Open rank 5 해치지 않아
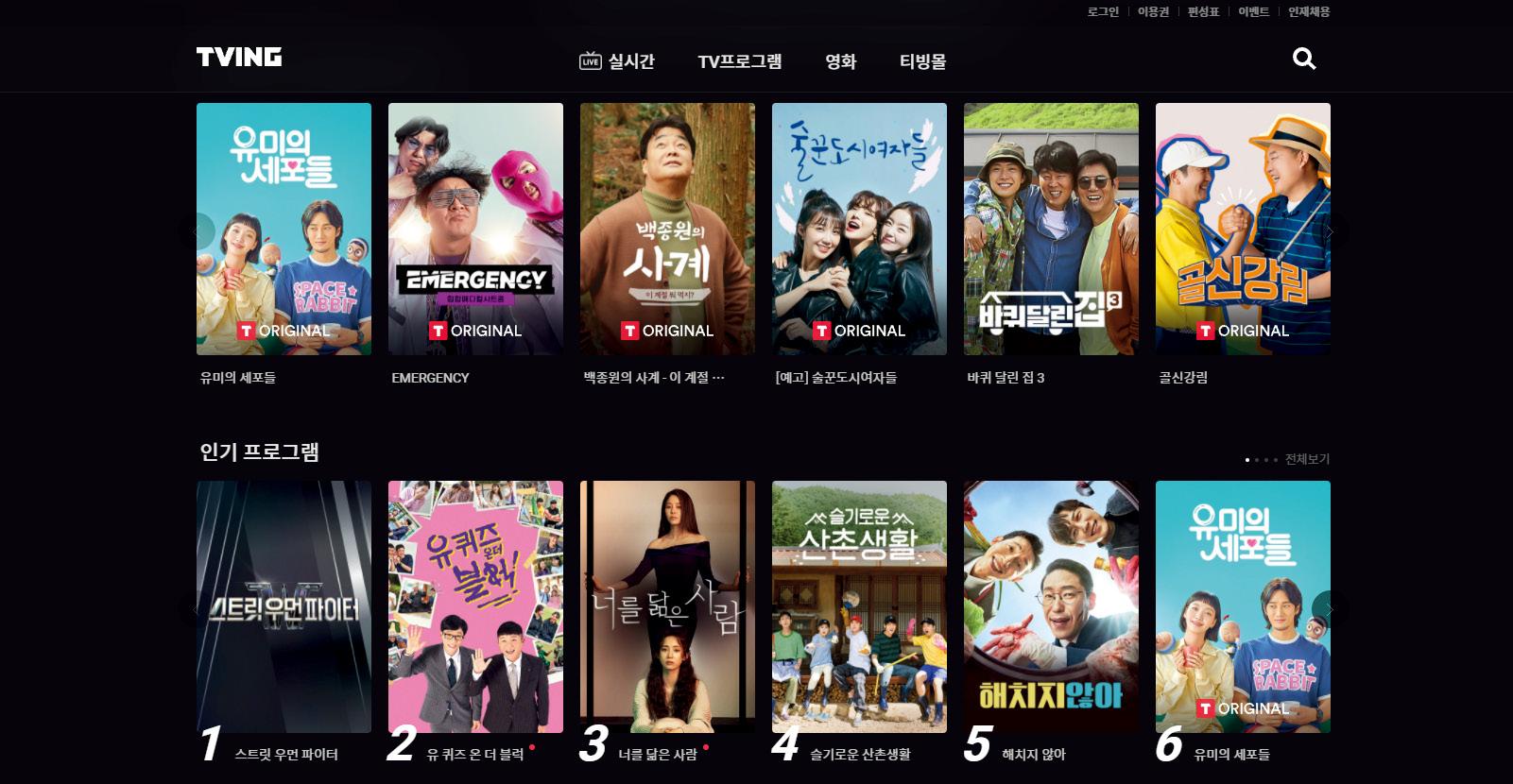This screenshot has height=784, width=1513. [x=1051, y=606]
